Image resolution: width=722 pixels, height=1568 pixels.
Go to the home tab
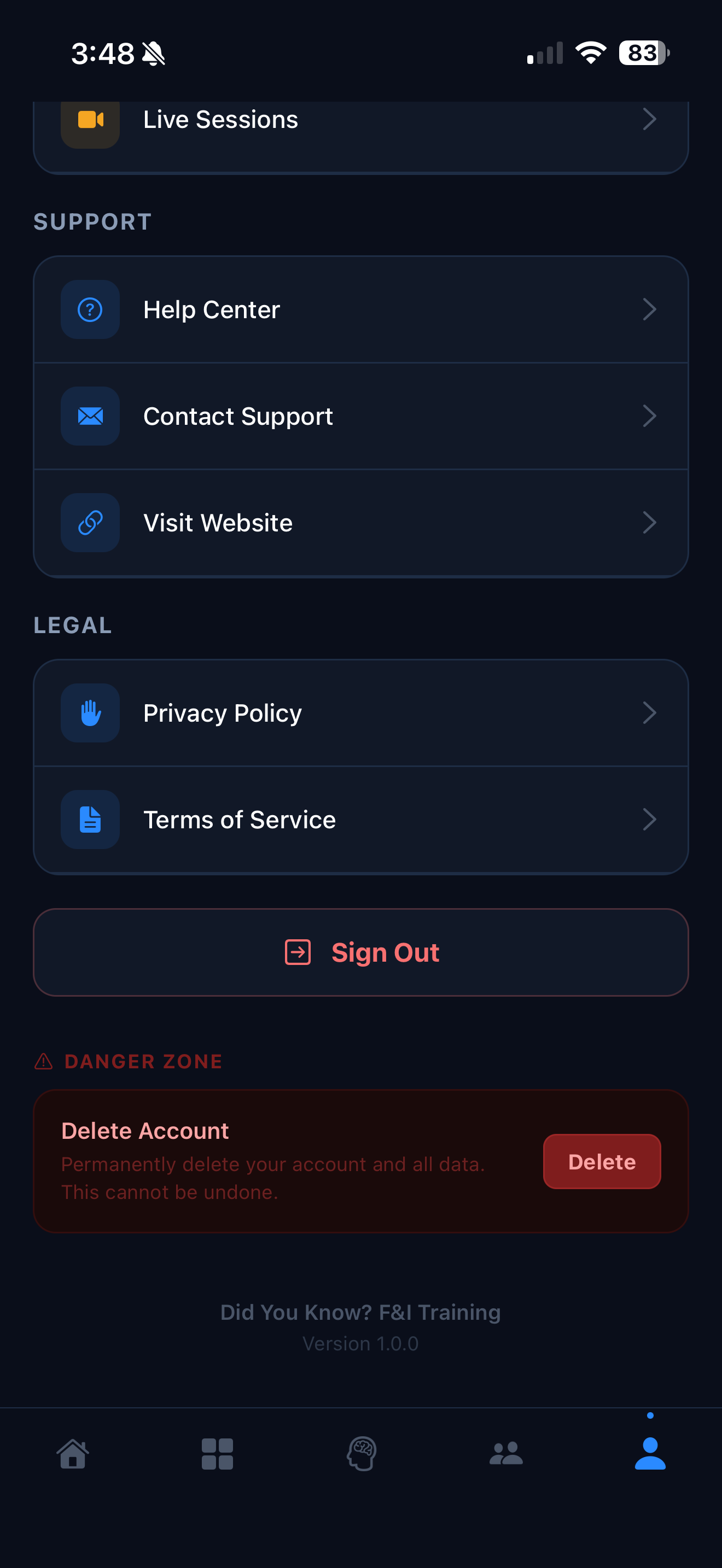coord(72,1454)
